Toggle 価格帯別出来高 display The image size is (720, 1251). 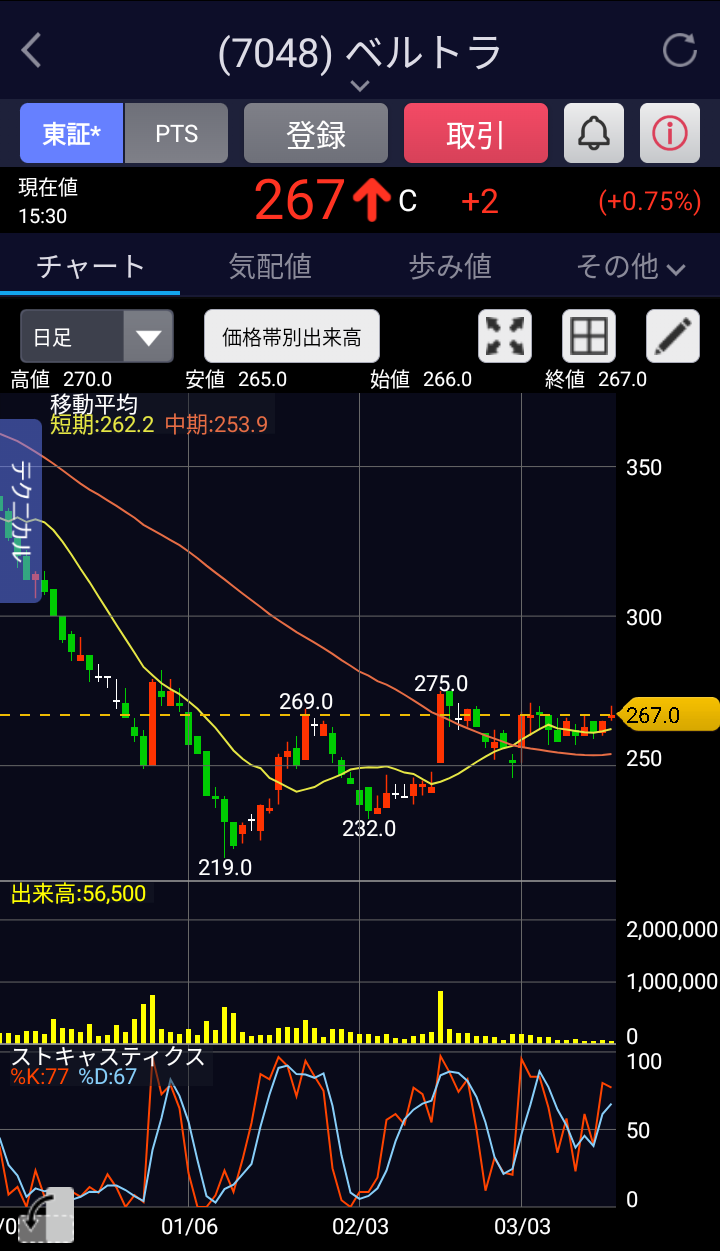click(292, 336)
